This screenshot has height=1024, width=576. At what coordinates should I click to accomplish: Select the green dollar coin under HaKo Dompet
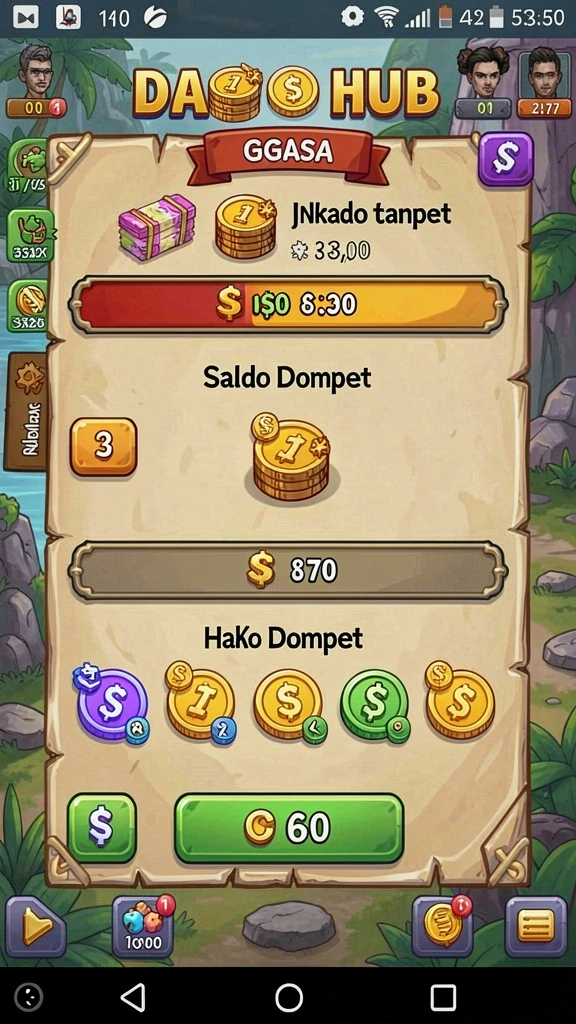pos(376,706)
